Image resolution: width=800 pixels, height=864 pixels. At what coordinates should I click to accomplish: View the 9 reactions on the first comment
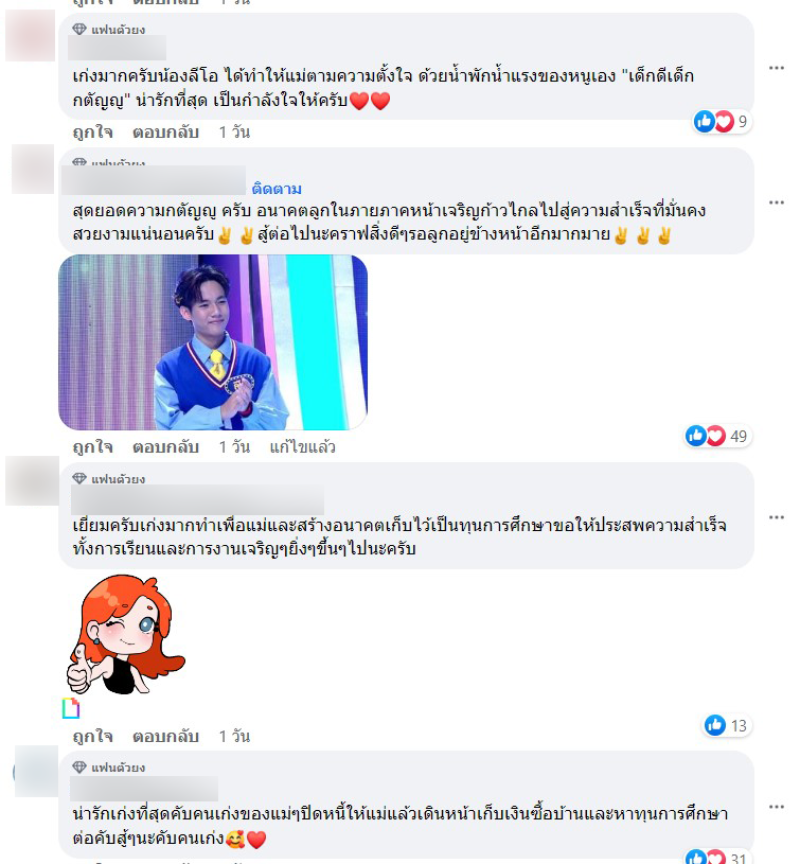pyautogui.click(x=722, y=122)
